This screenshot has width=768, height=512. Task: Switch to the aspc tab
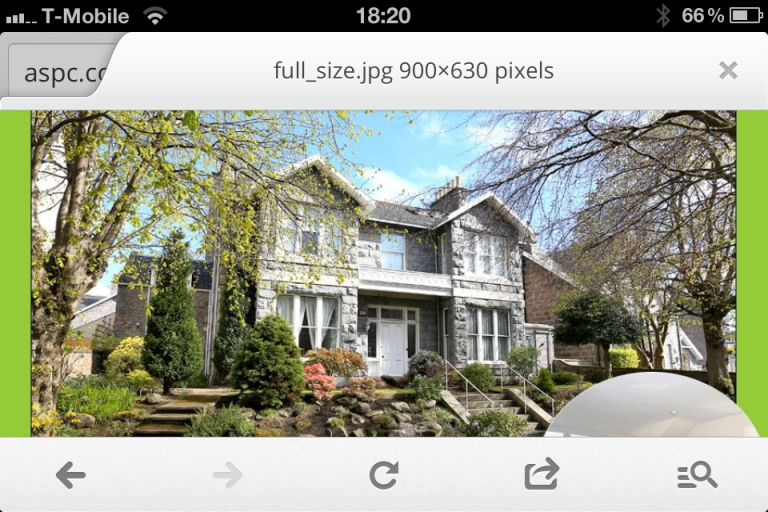point(60,72)
